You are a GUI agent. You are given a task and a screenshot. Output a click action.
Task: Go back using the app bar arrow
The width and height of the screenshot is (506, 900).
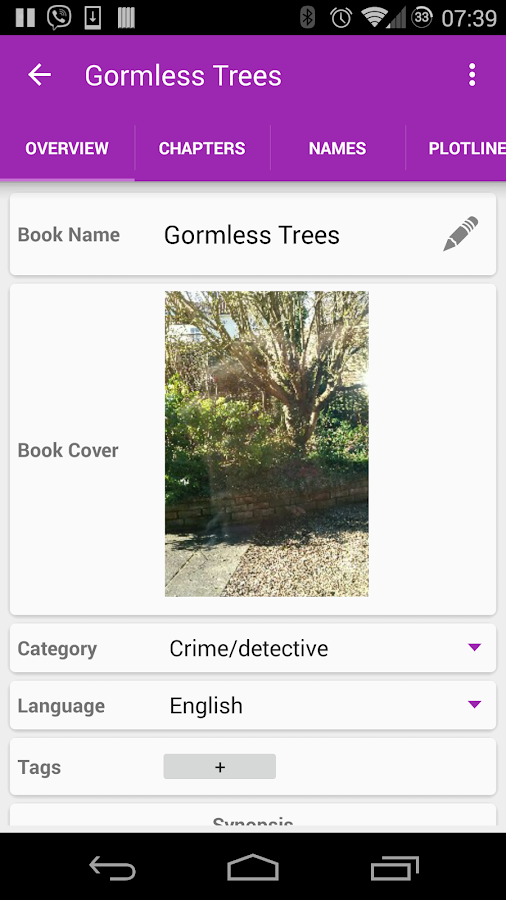pyautogui.click(x=40, y=75)
